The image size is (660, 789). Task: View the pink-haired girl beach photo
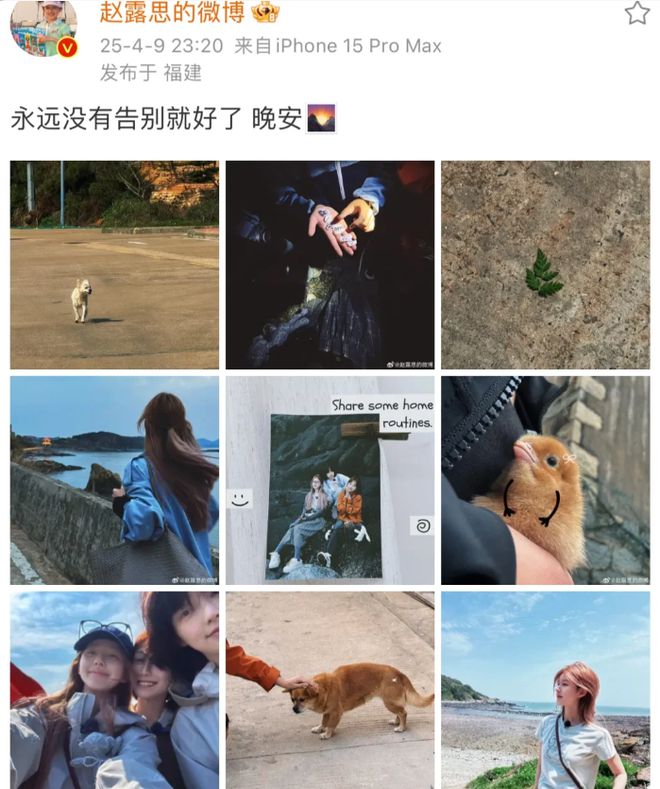pyautogui.click(x=545, y=690)
